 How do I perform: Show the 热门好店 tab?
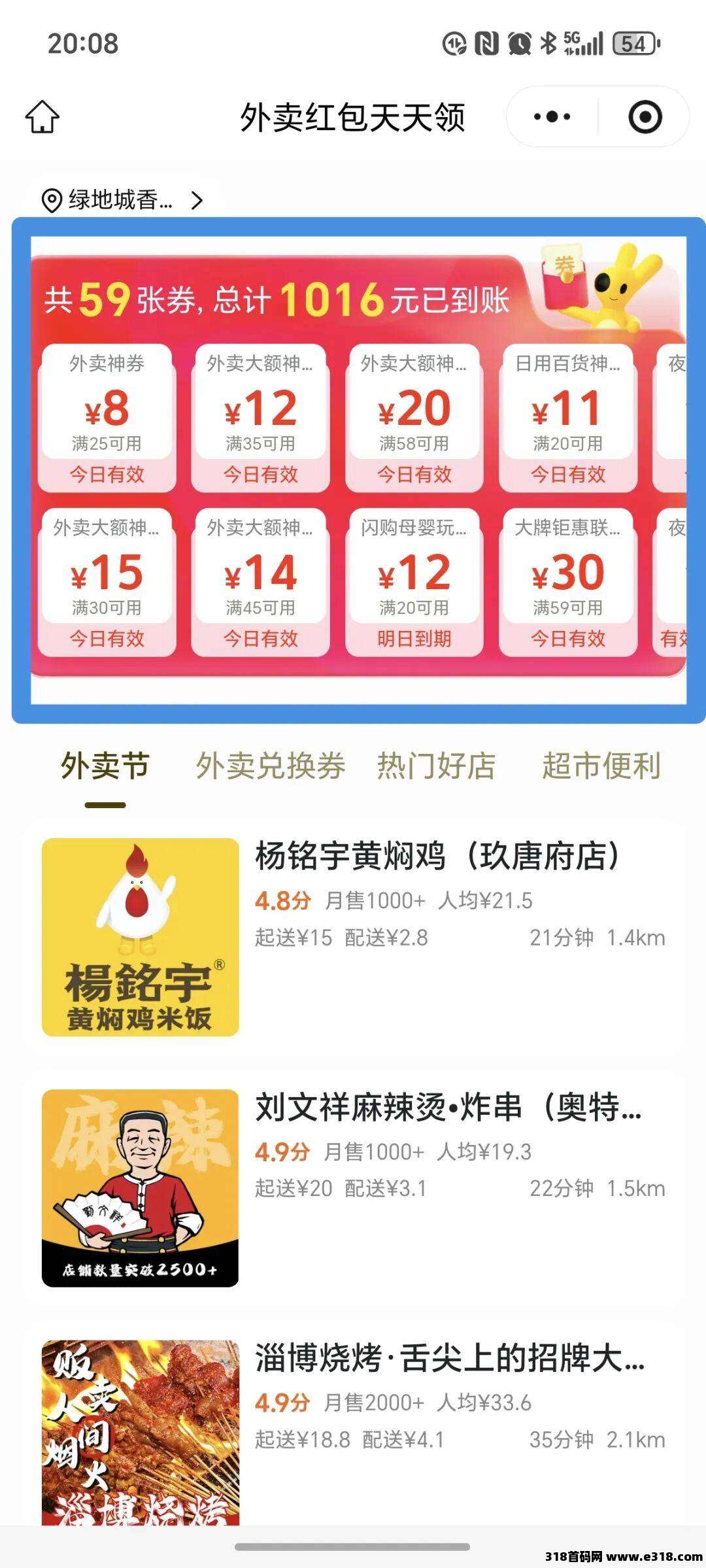click(x=436, y=766)
